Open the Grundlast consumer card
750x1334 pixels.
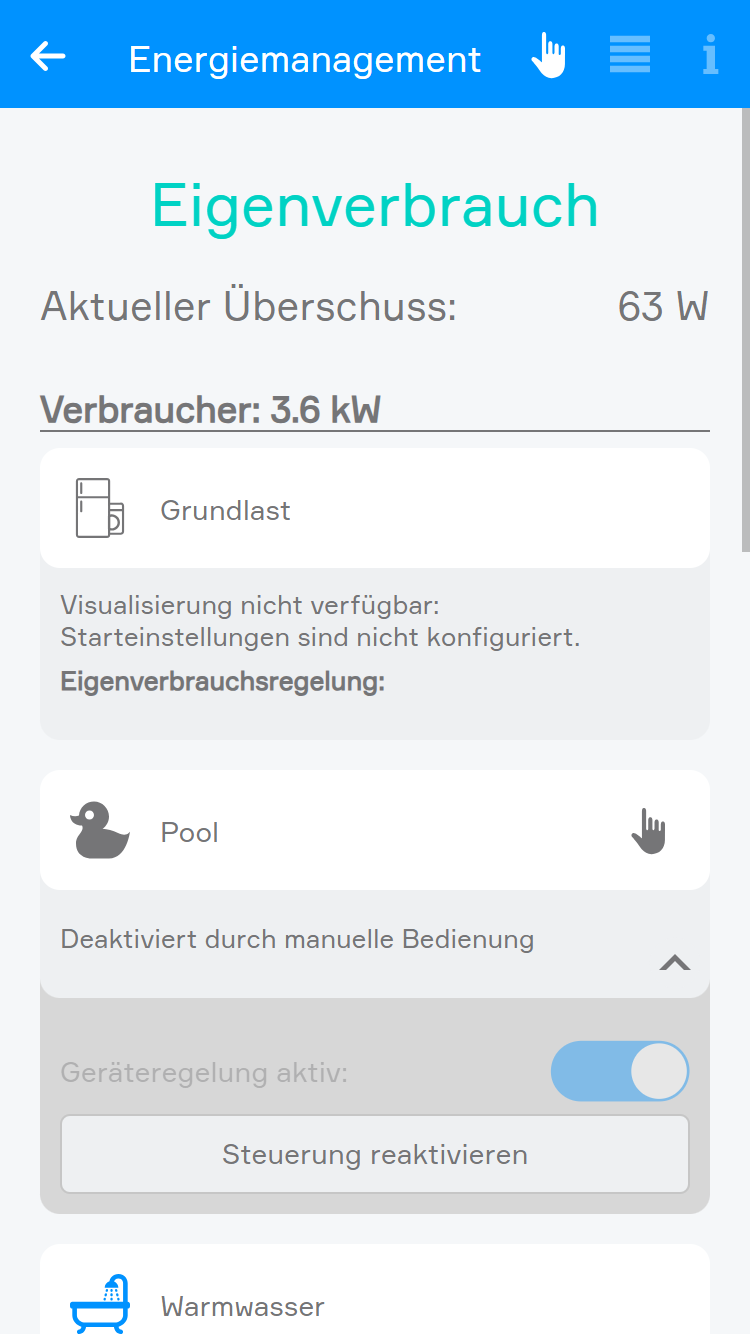[375, 508]
